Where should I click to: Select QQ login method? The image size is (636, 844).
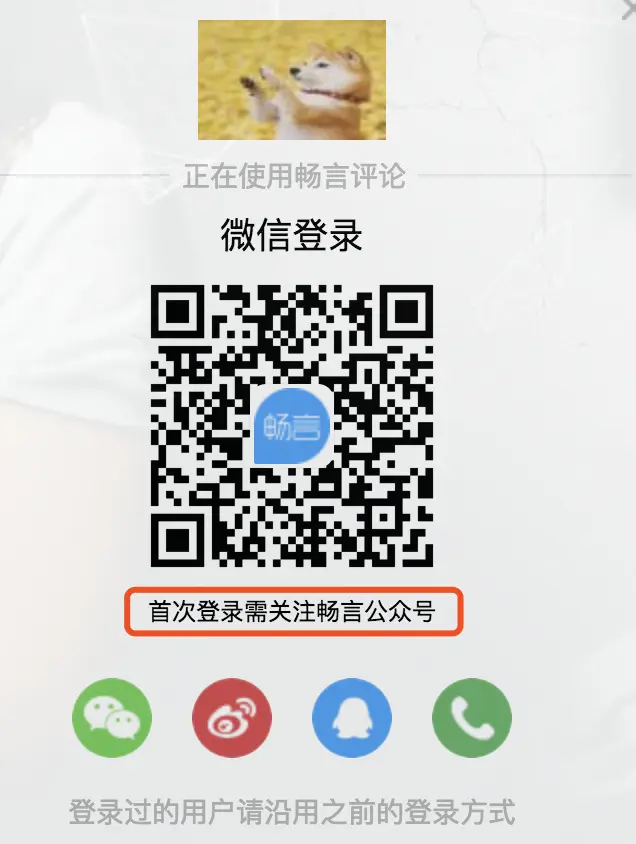[x=352, y=718]
